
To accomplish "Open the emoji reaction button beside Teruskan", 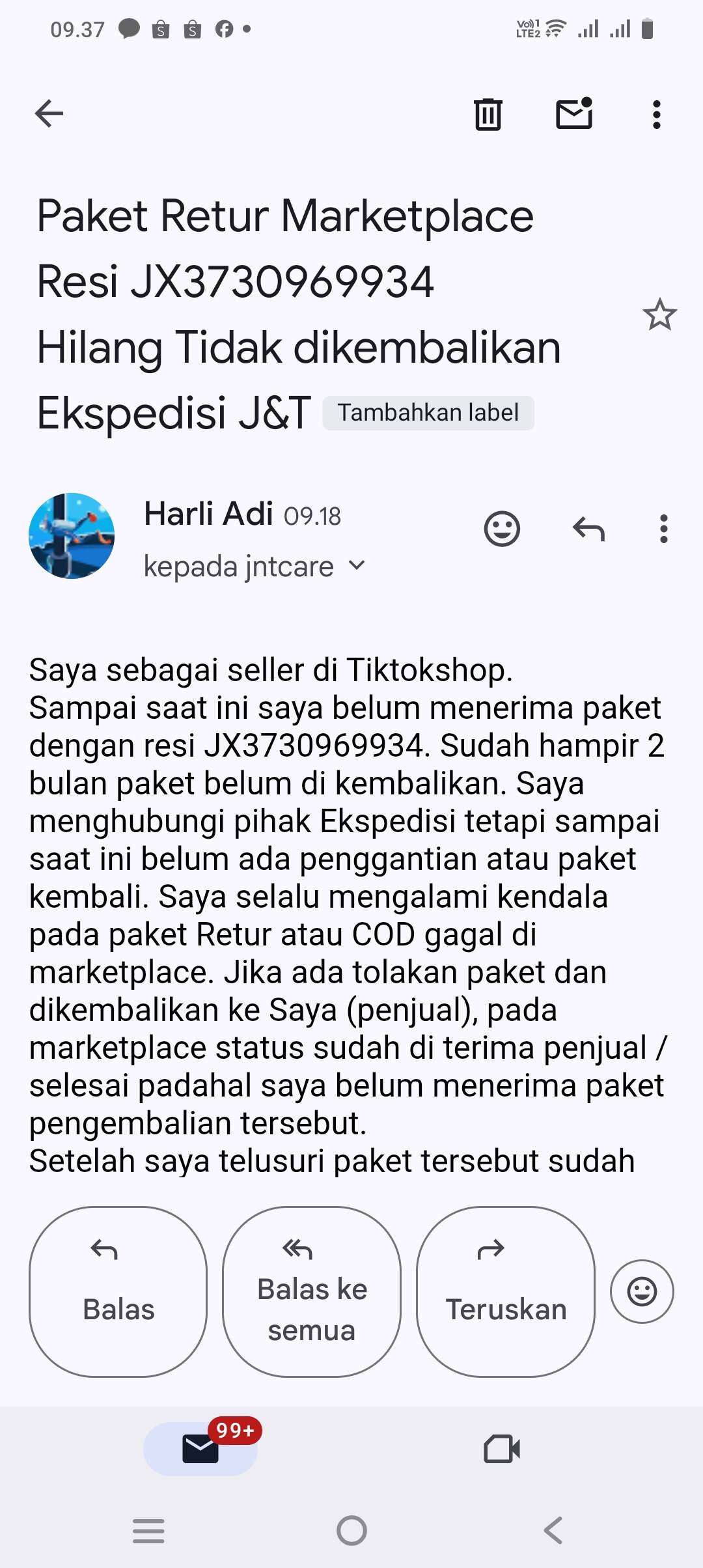I will [642, 1292].
